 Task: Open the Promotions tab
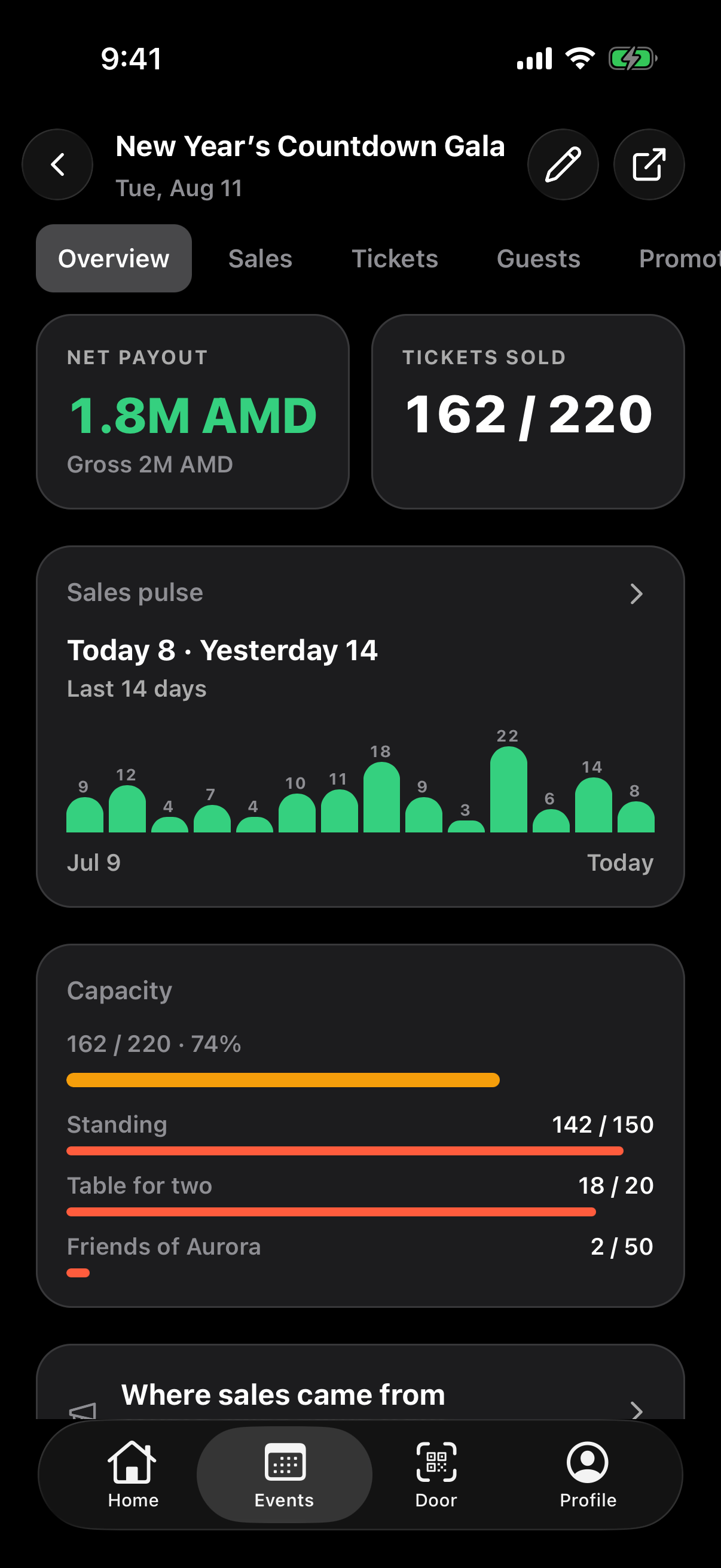(680, 259)
